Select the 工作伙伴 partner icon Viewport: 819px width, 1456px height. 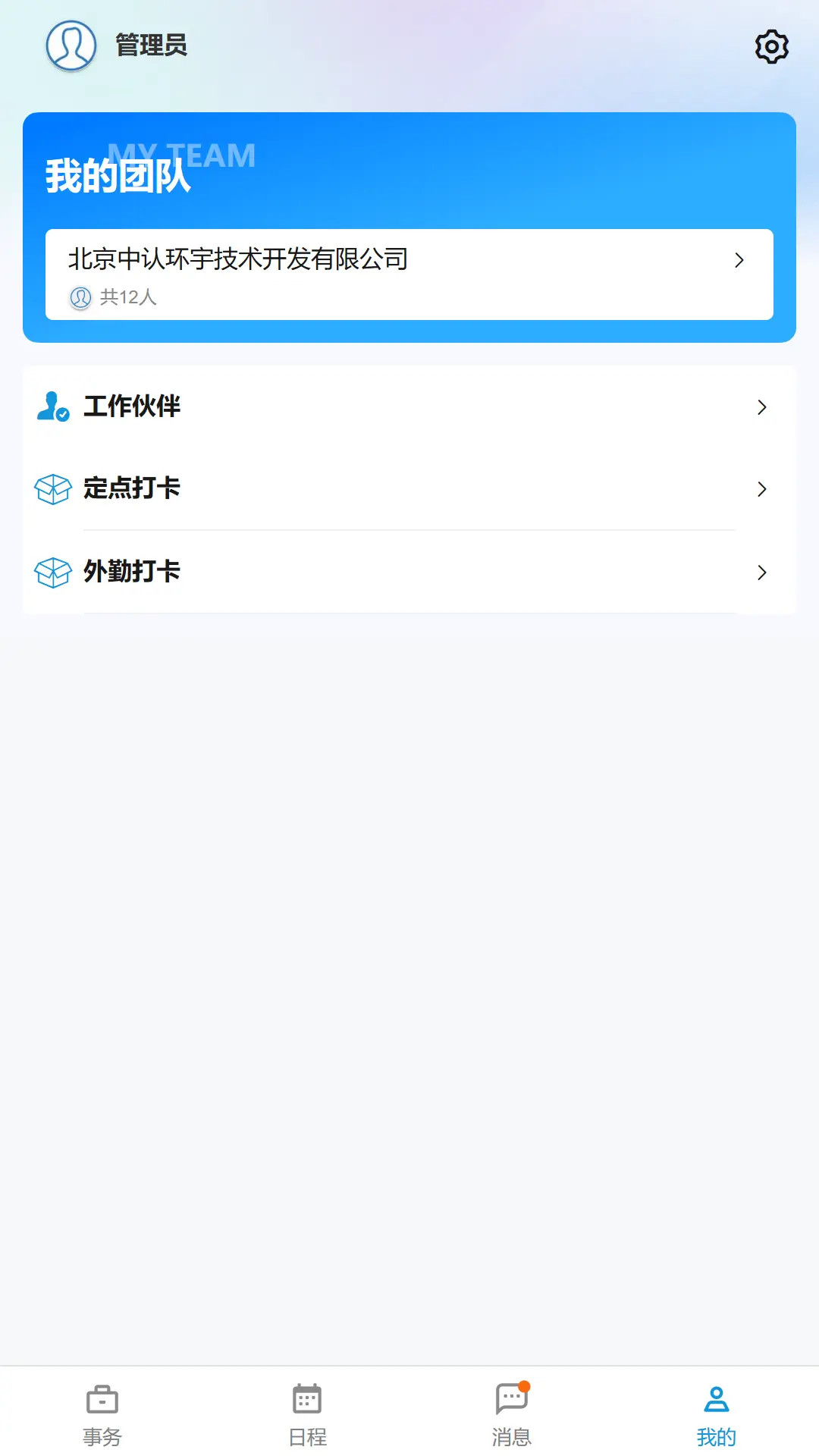pos(52,407)
